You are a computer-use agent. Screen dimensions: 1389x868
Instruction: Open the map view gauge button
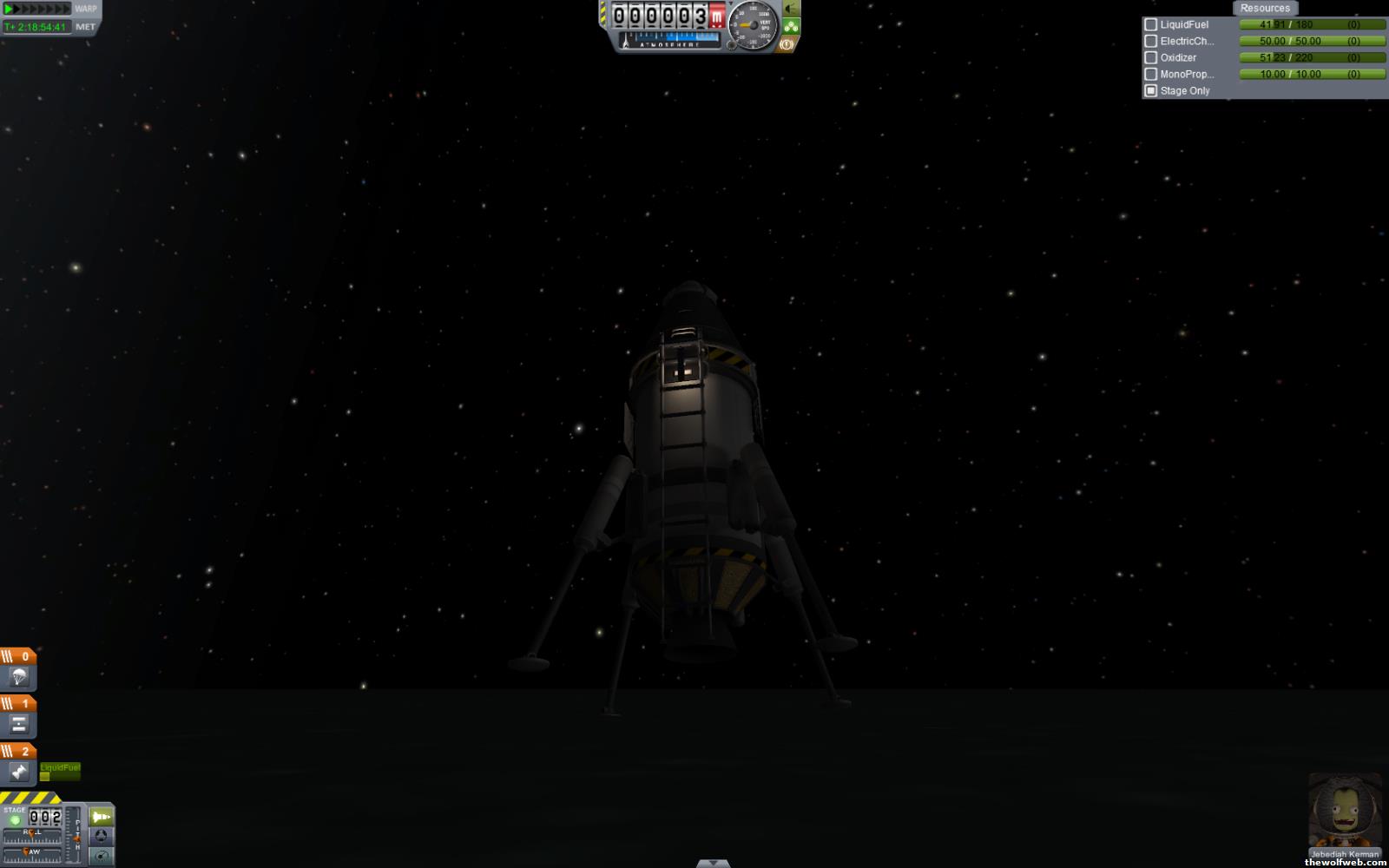tap(102, 857)
